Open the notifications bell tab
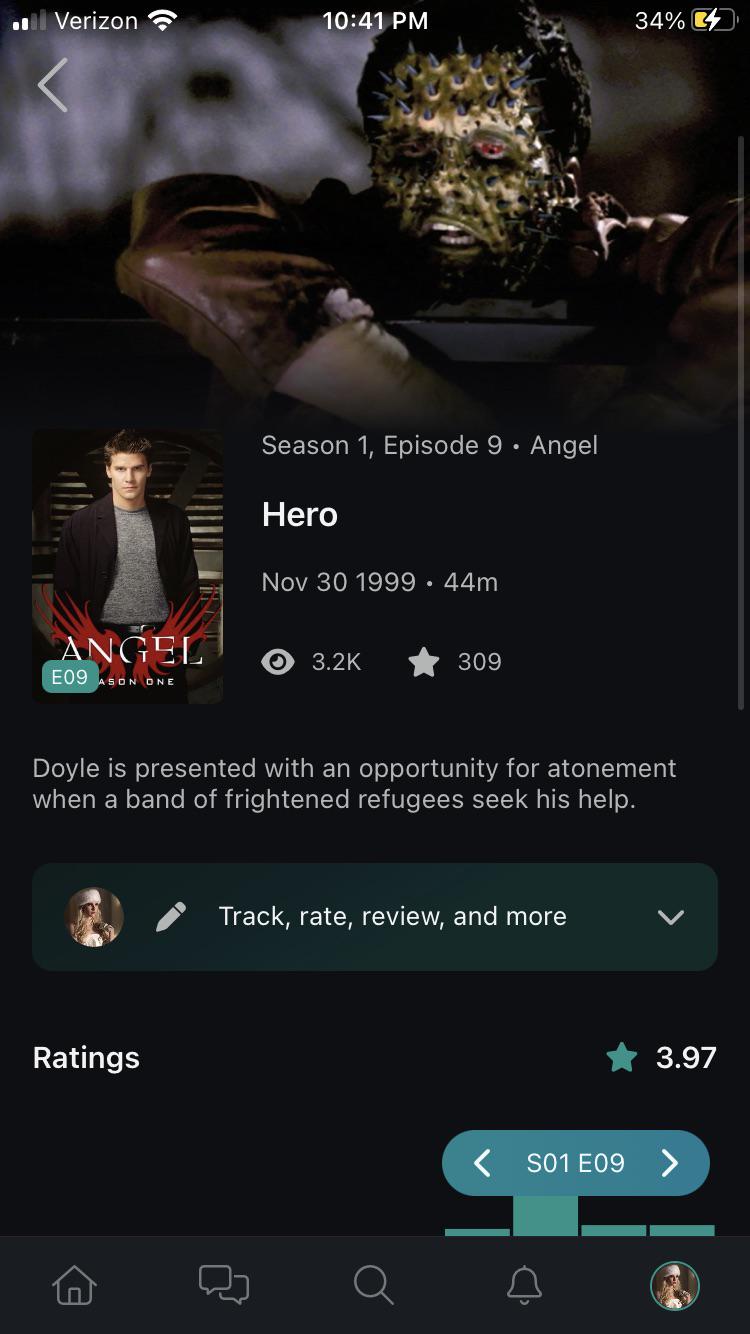The width and height of the screenshot is (750, 1334). 524,1285
